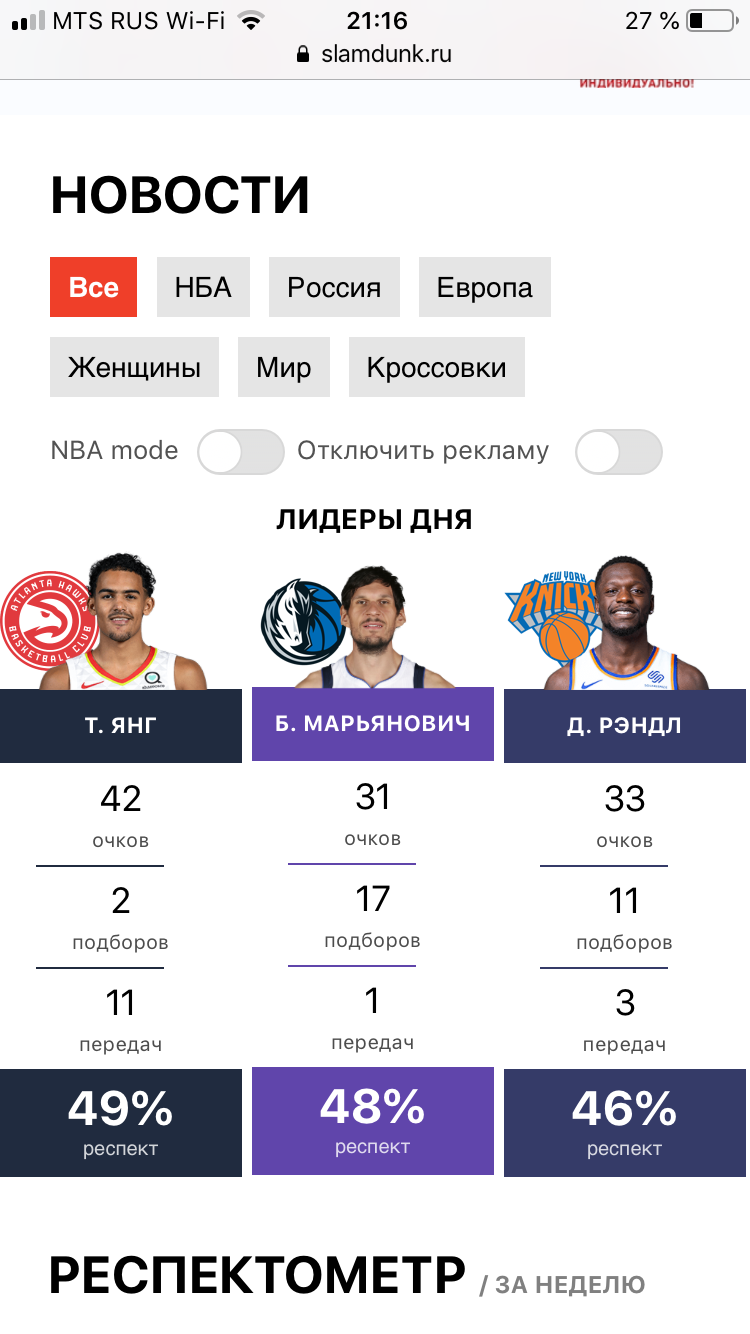
Task: Open Б. Марьянович player card
Action: (x=373, y=724)
